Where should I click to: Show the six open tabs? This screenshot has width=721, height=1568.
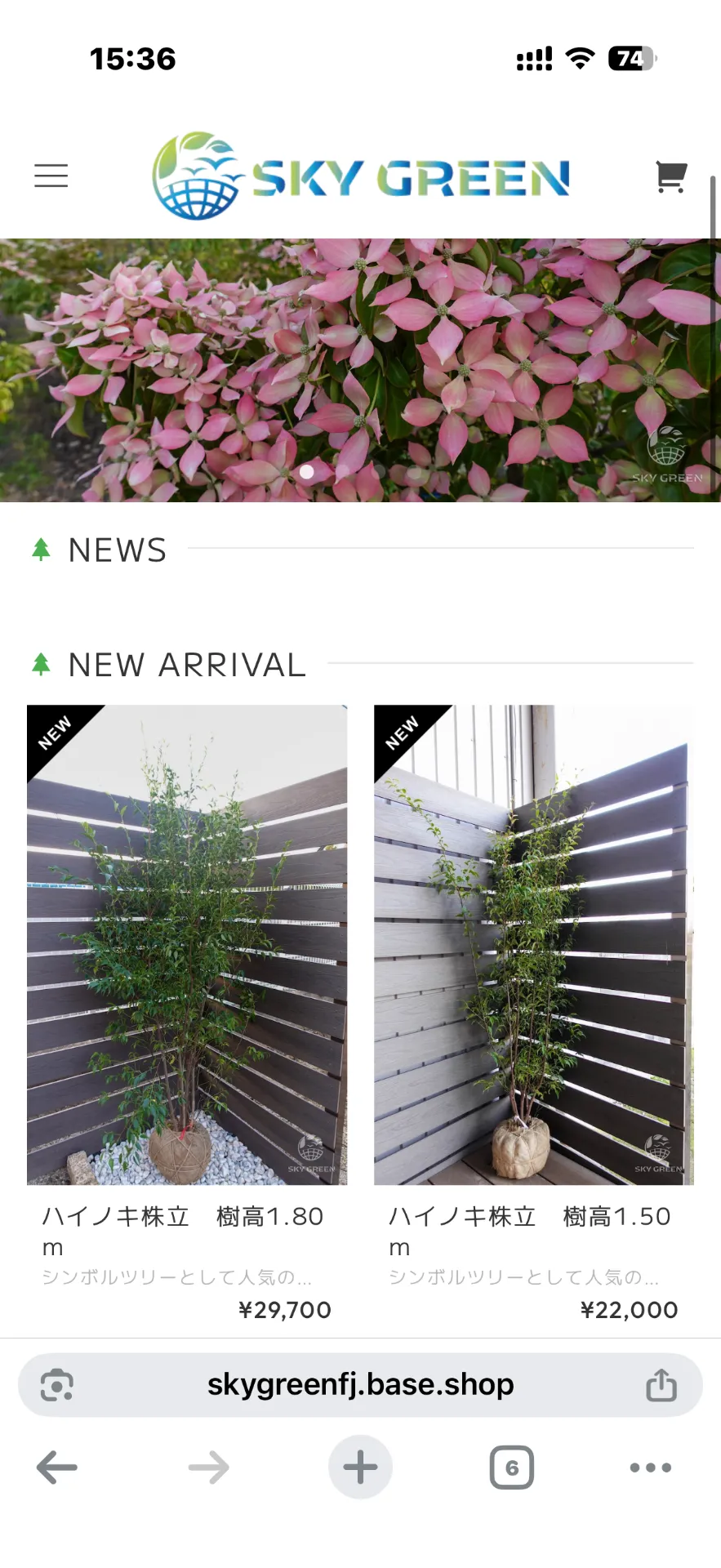[512, 1468]
